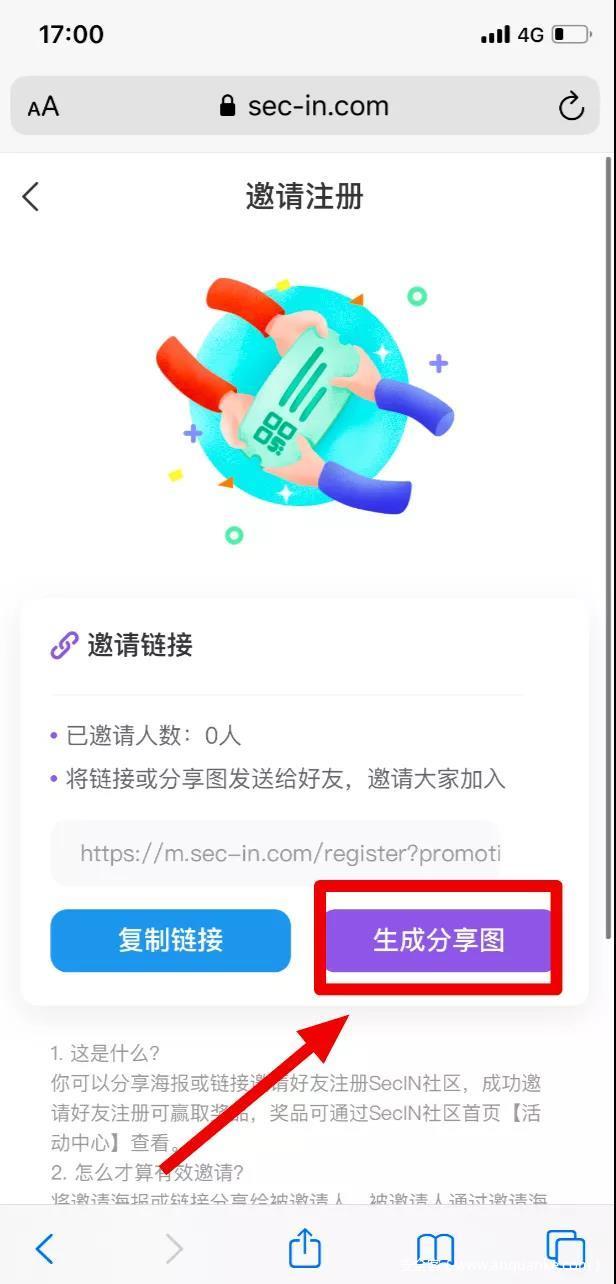Viewport: 616px width, 1284px height.
Task: Select the invitation link field
Action: coord(289,853)
